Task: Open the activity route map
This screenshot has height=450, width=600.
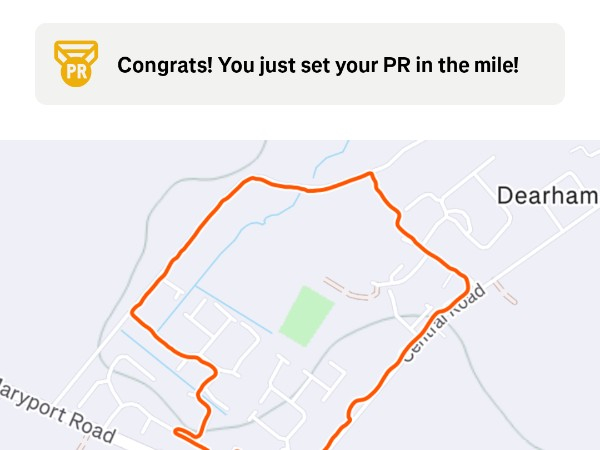Action: click(300, 300)
